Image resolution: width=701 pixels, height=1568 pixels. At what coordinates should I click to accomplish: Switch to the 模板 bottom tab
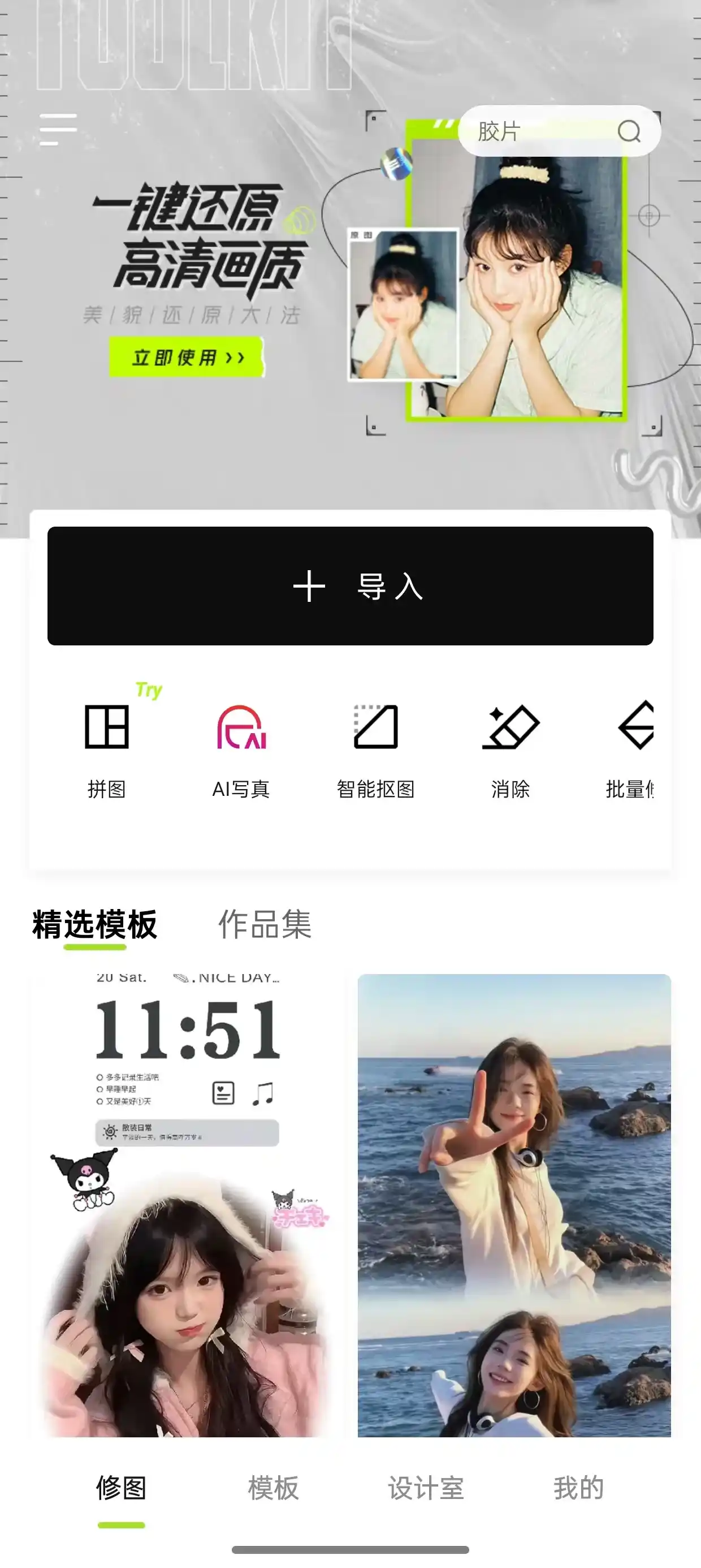273,1489
